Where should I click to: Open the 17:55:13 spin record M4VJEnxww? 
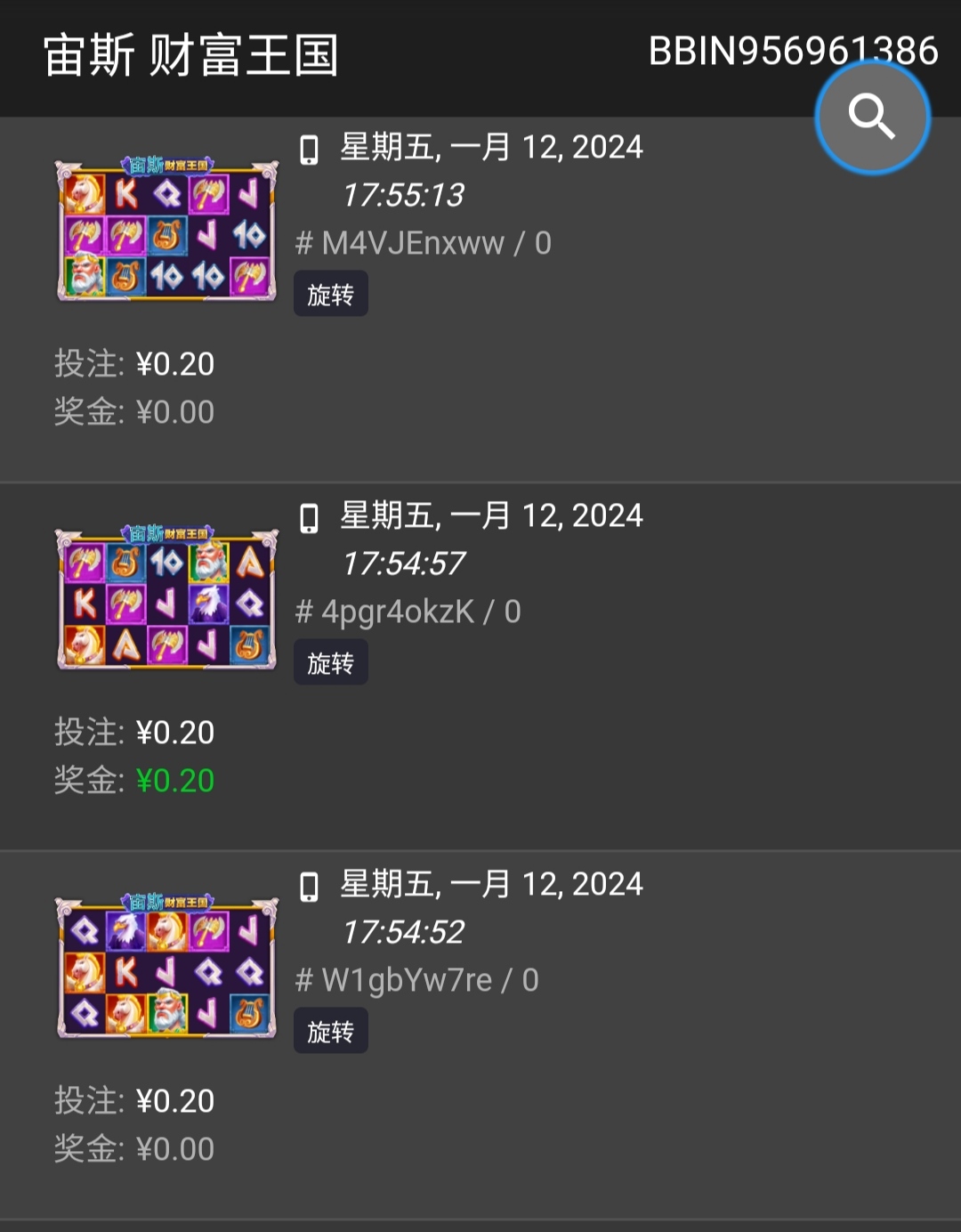424,243
